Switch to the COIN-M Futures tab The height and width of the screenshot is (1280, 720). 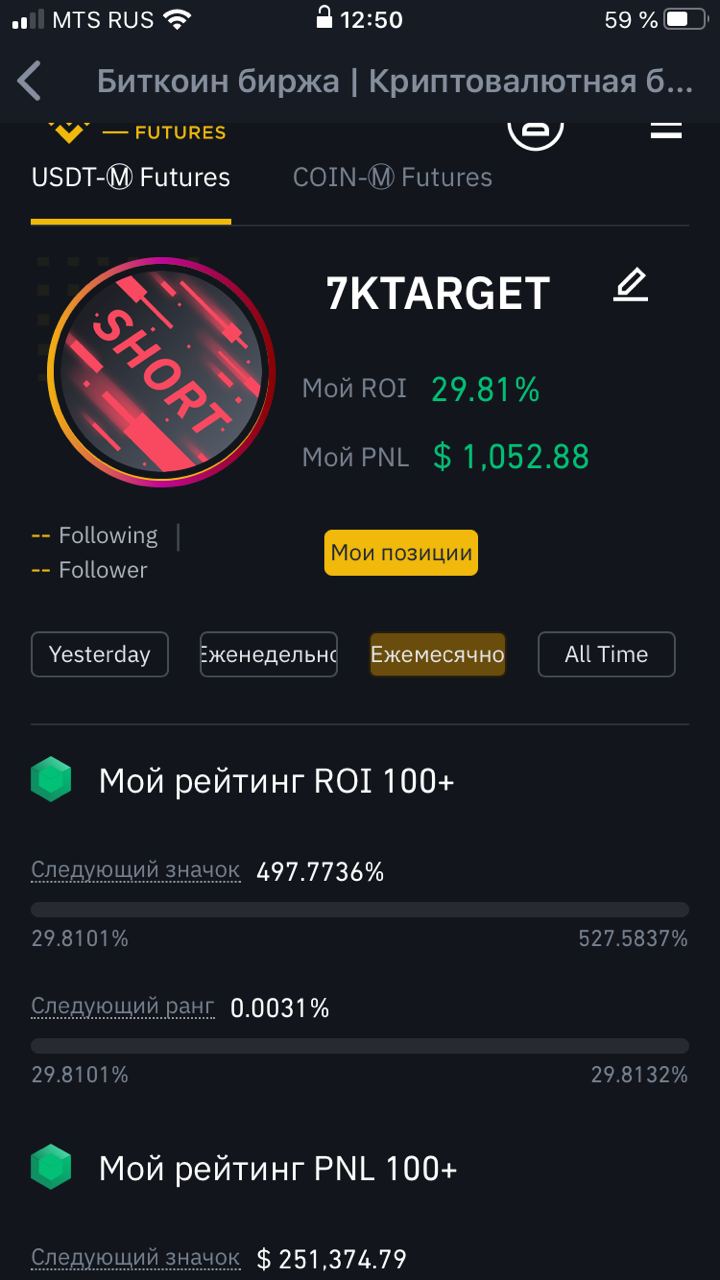[x=392, y=178]
